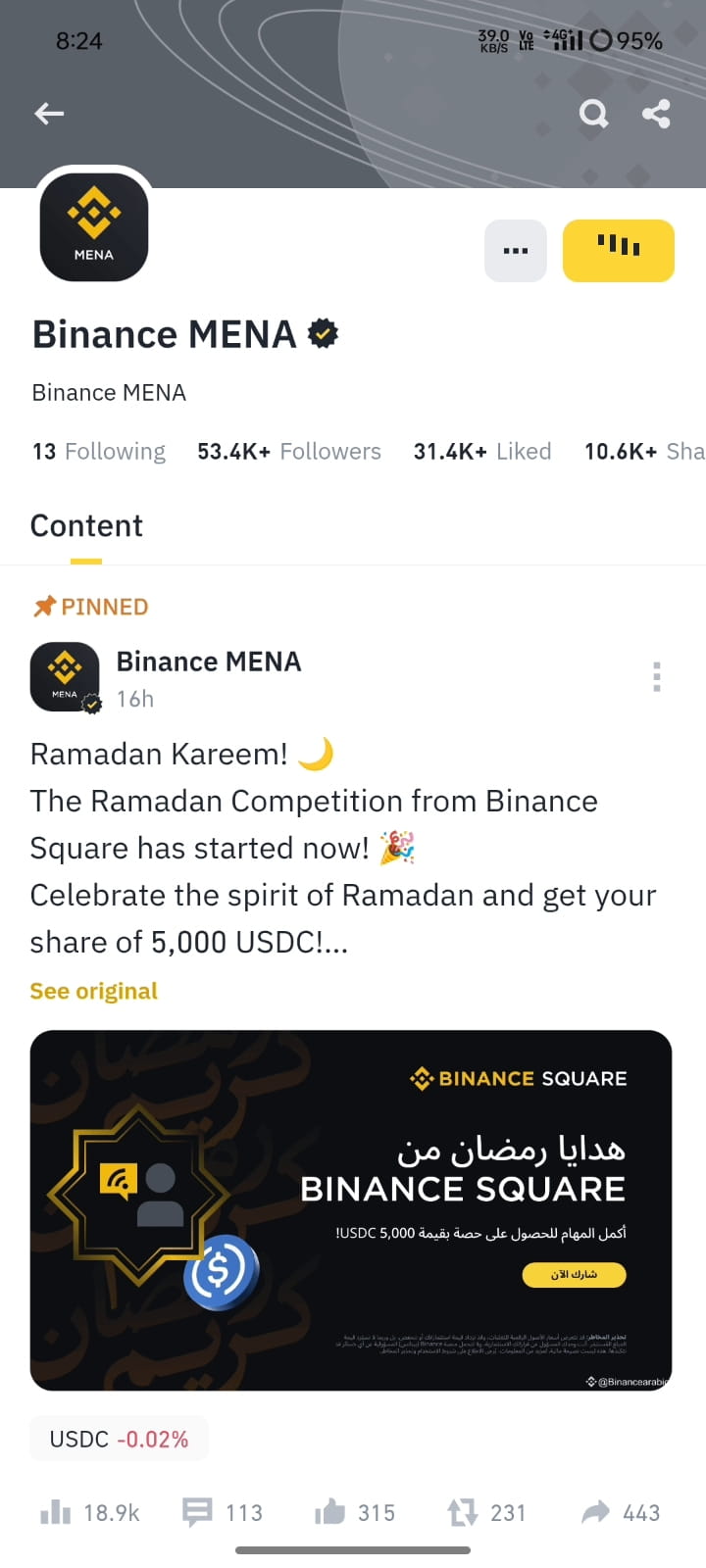Open the post share arrow showing 443
This screenshot has width=706, height=1568.
(598, 1512)
